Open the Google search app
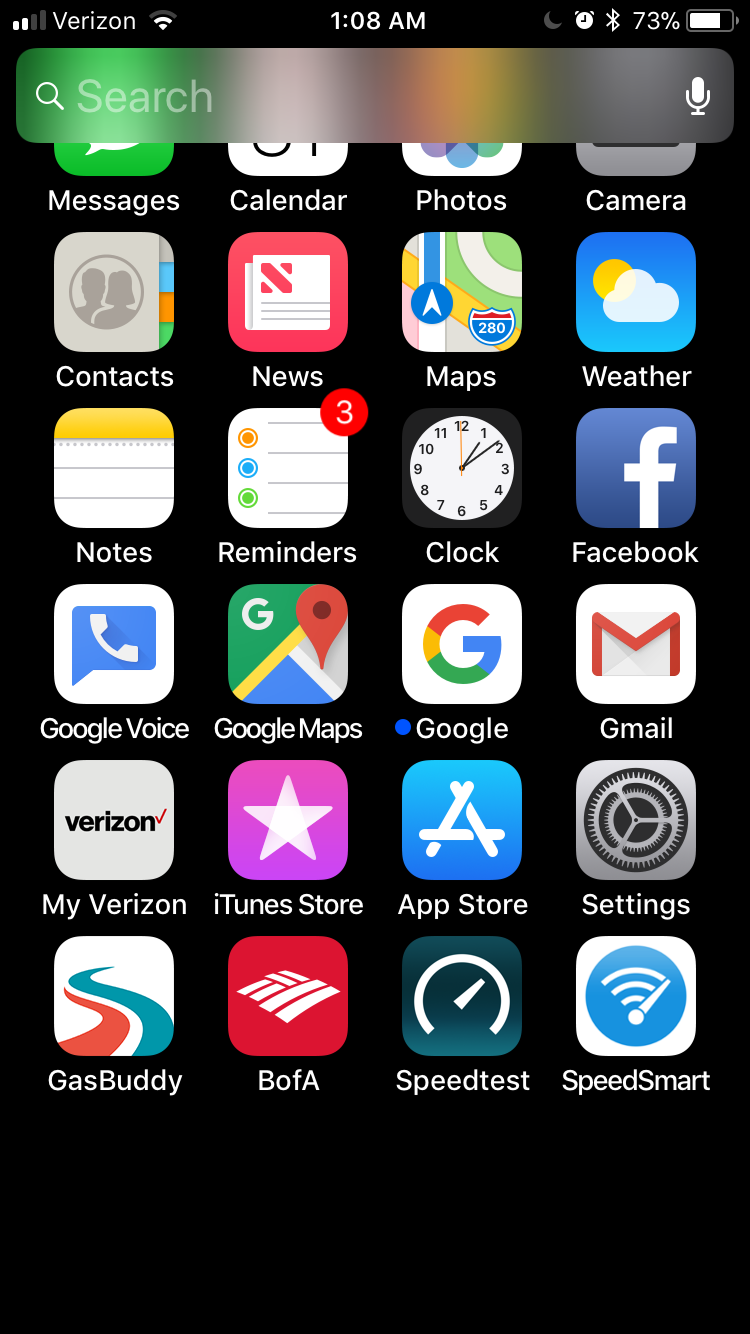This screenshot has width=750, height=1334. (462, 644)
